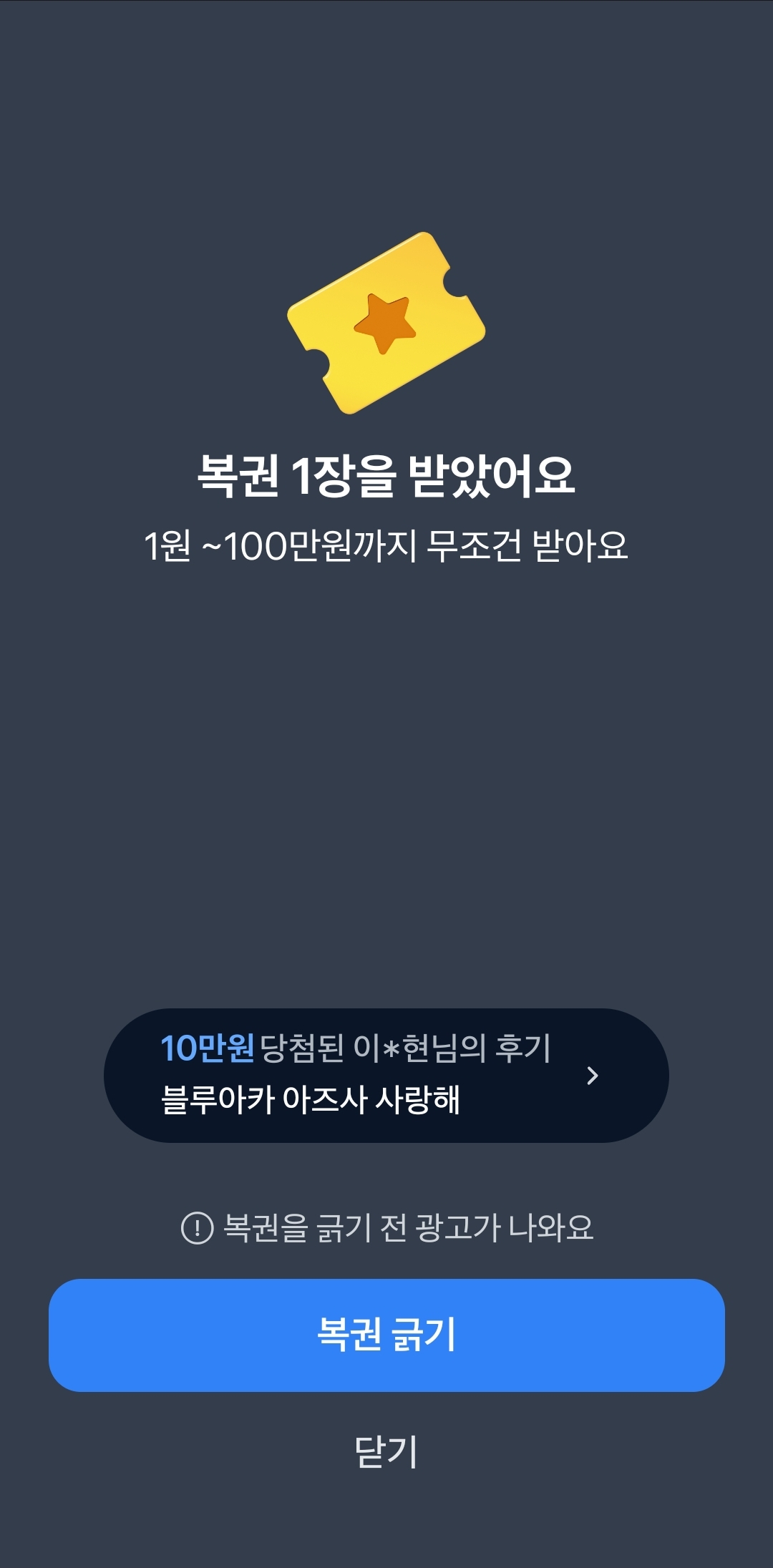
Task: Tap the 복권 긁기 button
Action: click(x=386, y=1335)
